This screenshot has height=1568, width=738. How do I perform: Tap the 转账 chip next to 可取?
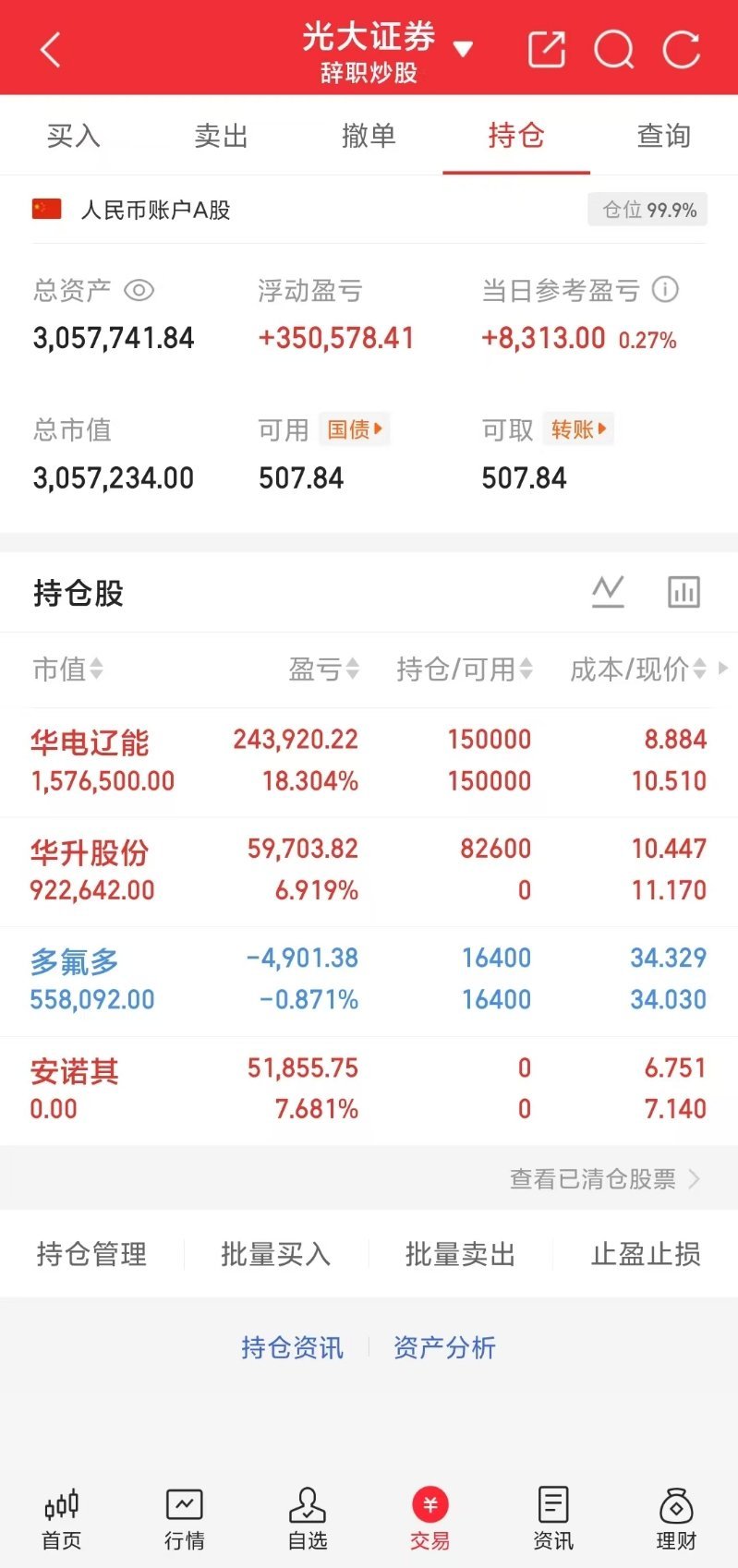(578, 429)
